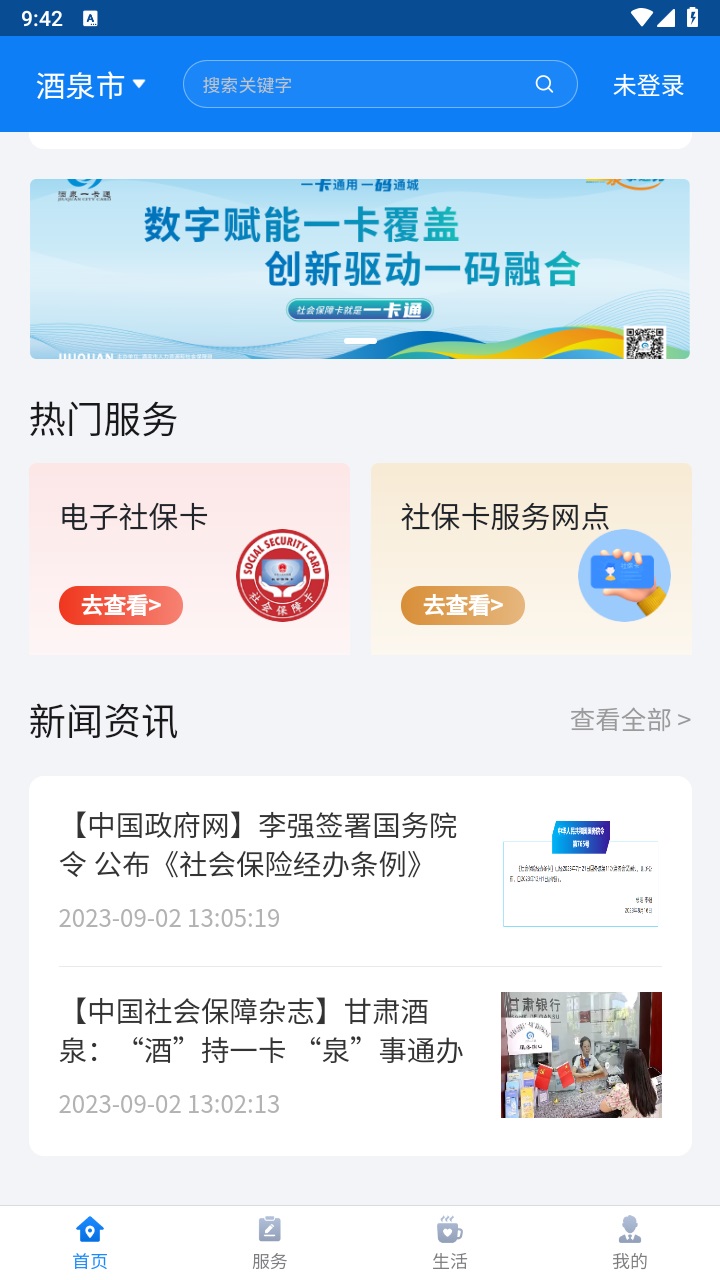Screen dimensions: 720x1280
Task: Tap the card-in-hand icon for service outlets
Action: point(625,576)
